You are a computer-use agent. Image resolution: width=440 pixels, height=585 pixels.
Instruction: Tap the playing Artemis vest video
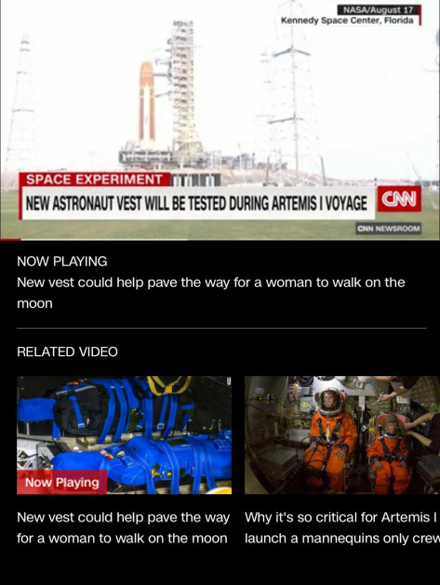220,119
